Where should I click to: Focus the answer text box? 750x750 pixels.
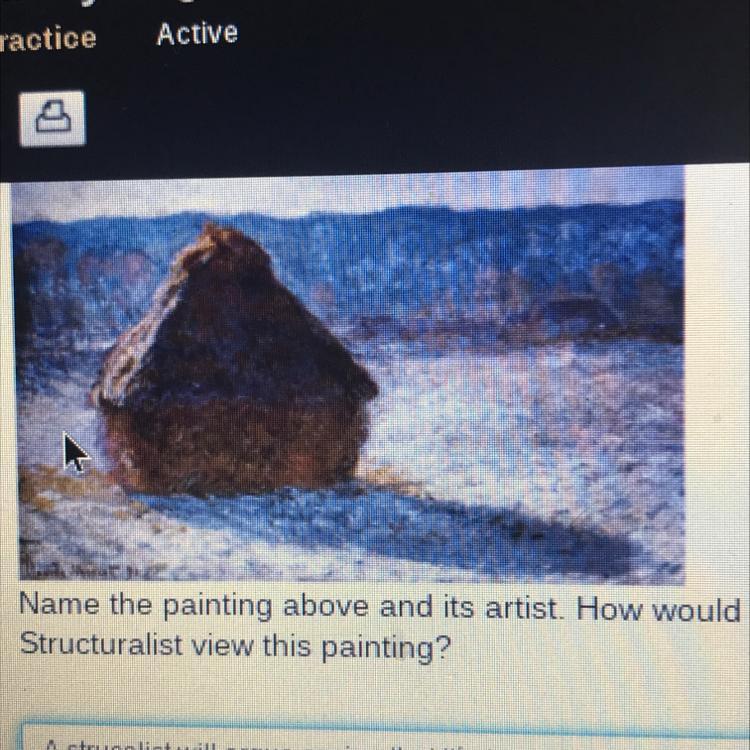pos(380,738)
